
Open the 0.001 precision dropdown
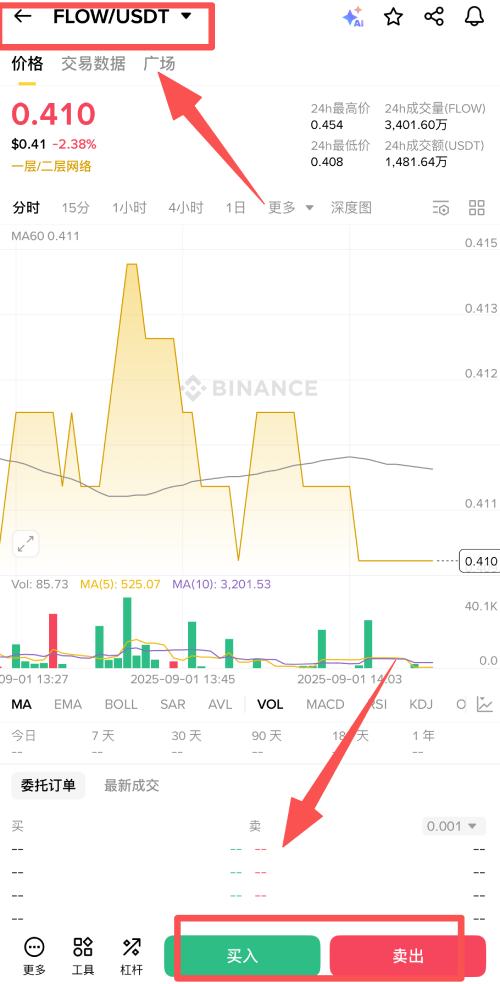tap(454, 826)
